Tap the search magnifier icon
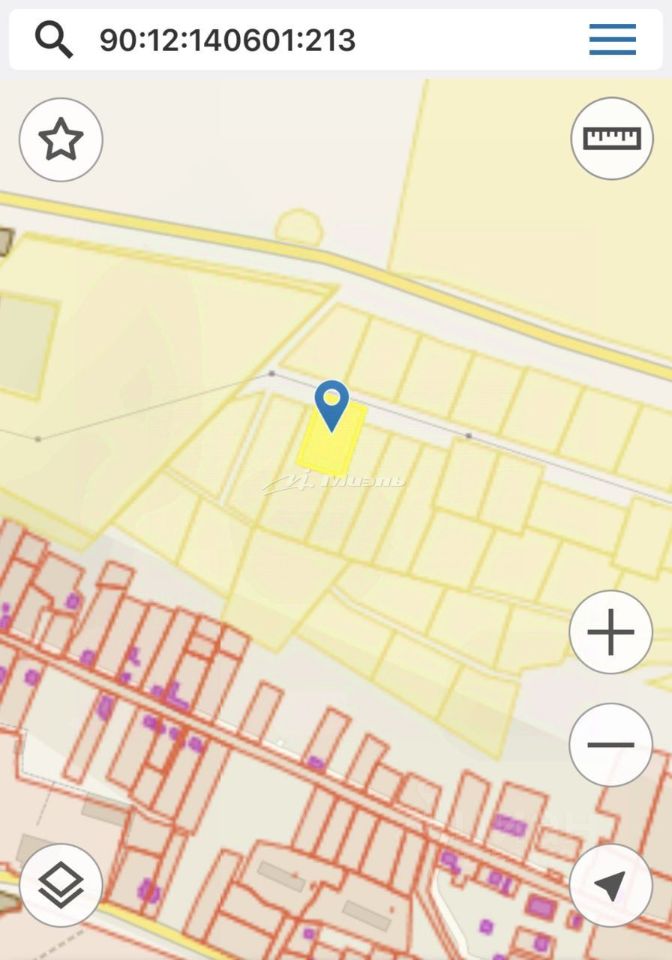This screenshot has width=672, height=960. [x=54, y=40]
